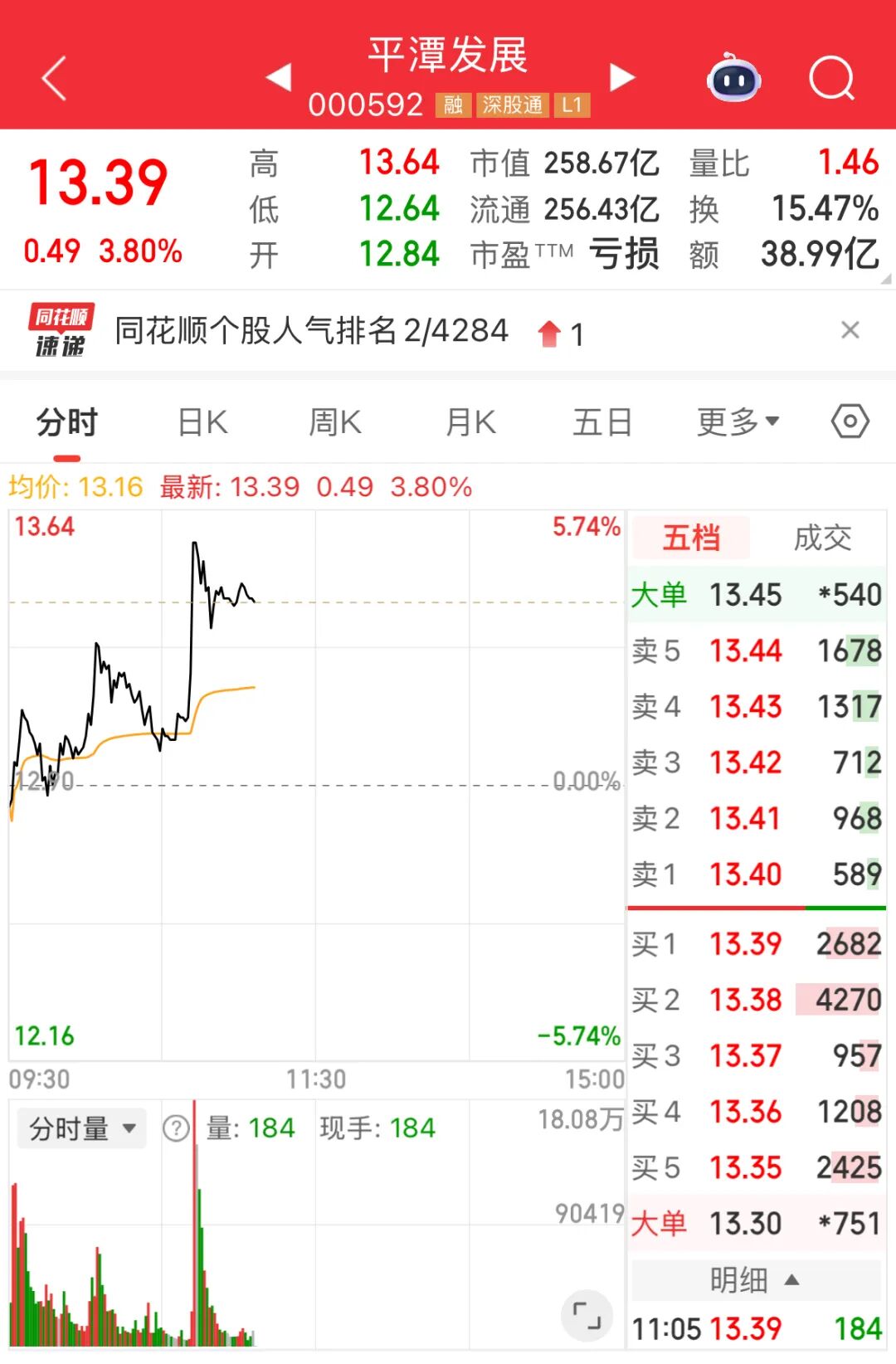Image resolution: width=896 pixels, height=1364 pixels.
Task: Open stock search
Action: coord(831,79)
